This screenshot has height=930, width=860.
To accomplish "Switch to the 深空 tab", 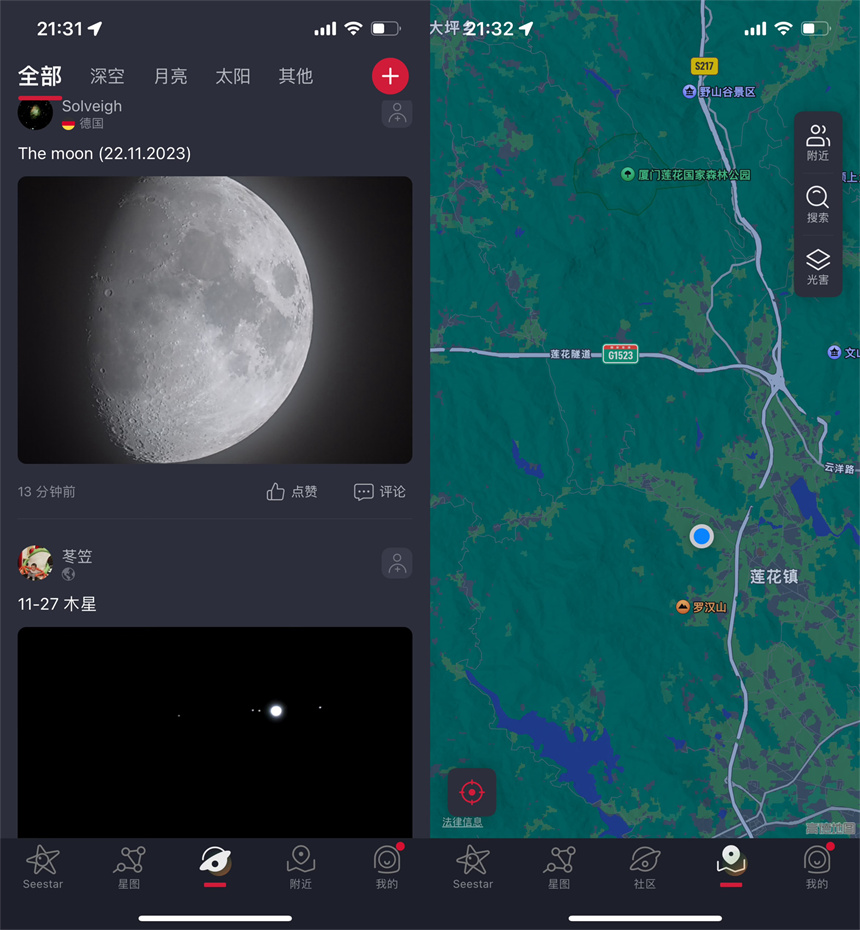I will 107,76.
